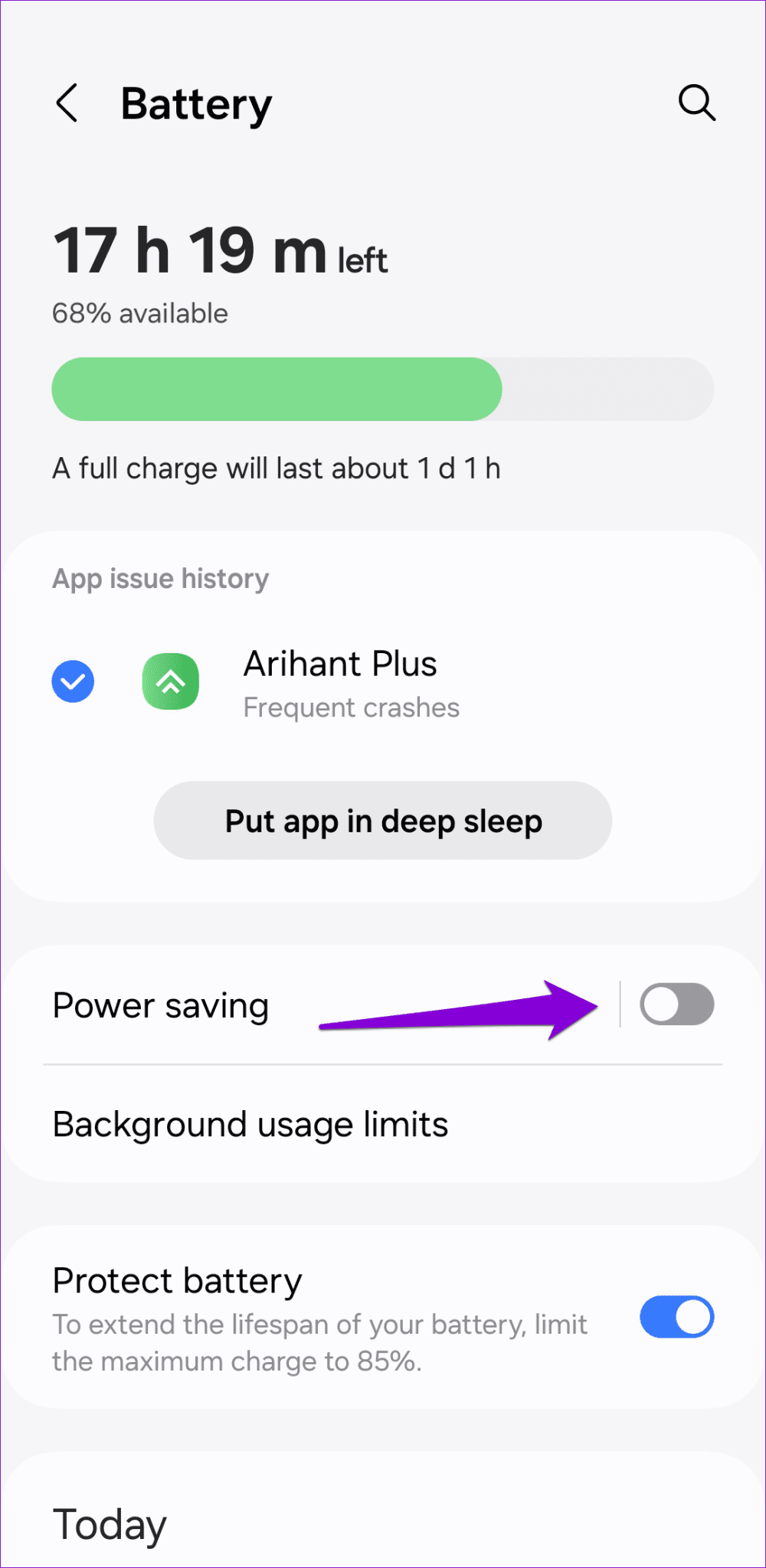The image size is (766, 1568).
Task: Tap the Frequent crashes label under Arihant Plus
Action: click(351, 707)
